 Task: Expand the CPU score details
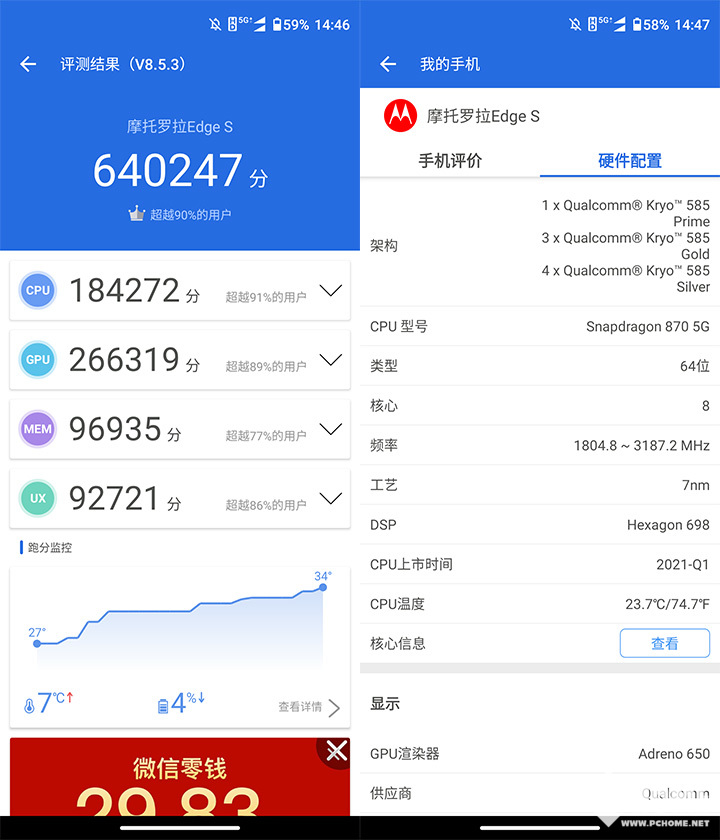pos(330,291)
